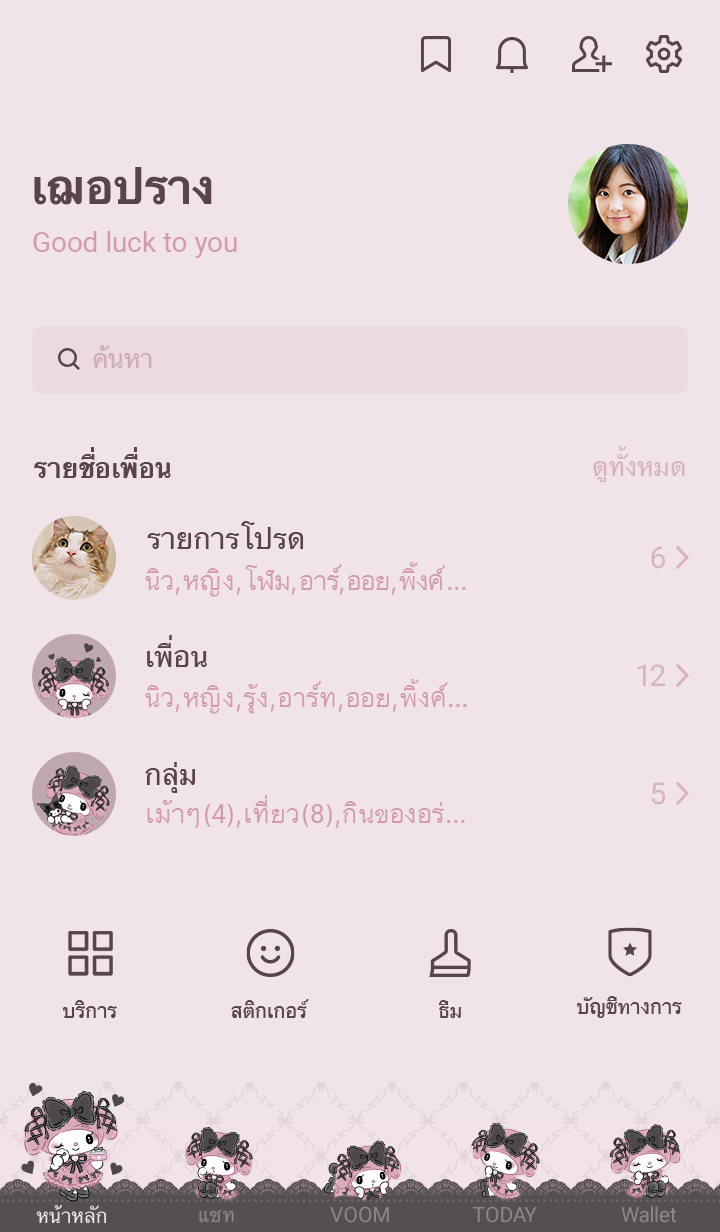Open the notifications bell

point(512,55)
